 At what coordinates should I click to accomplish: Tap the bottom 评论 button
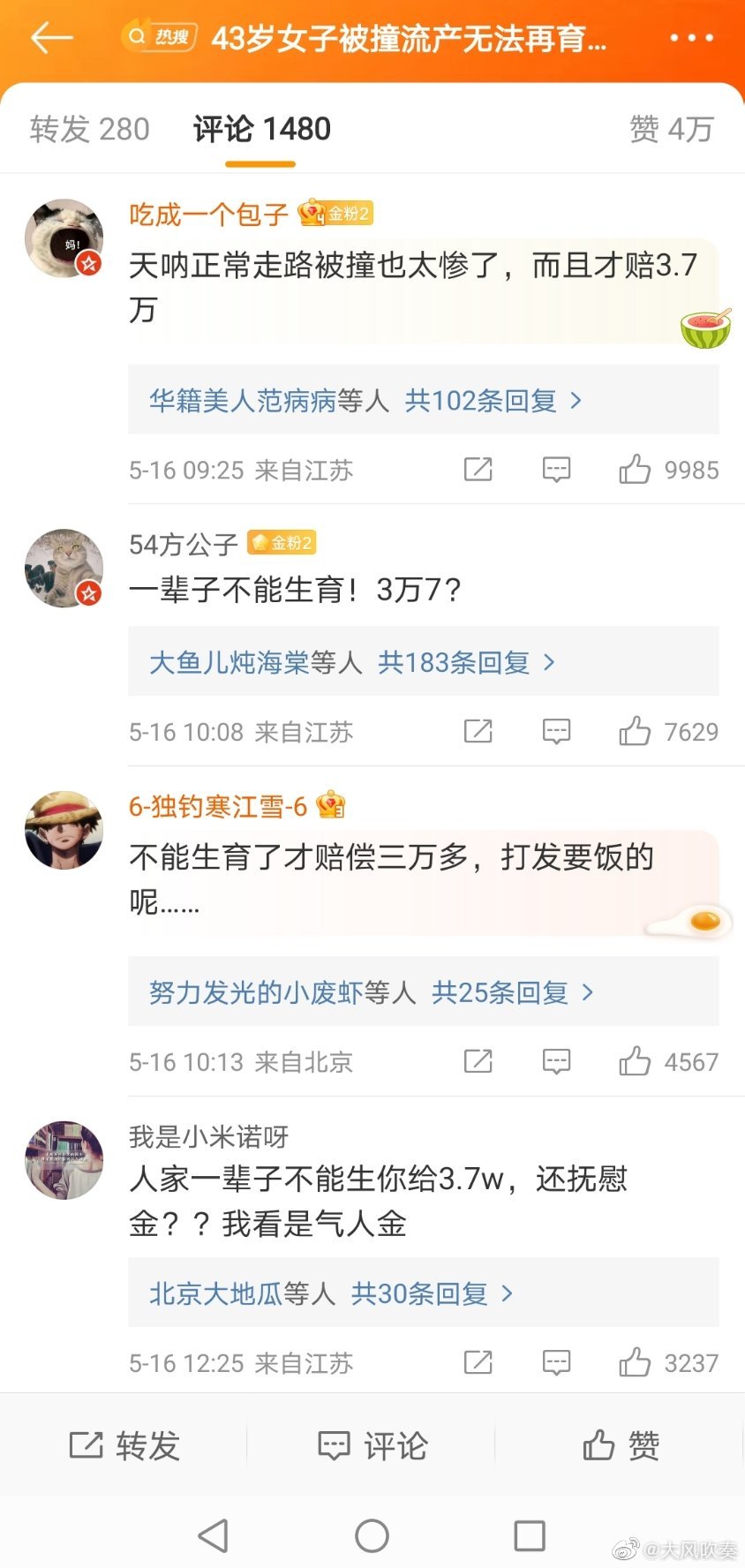click(372, 1446)
